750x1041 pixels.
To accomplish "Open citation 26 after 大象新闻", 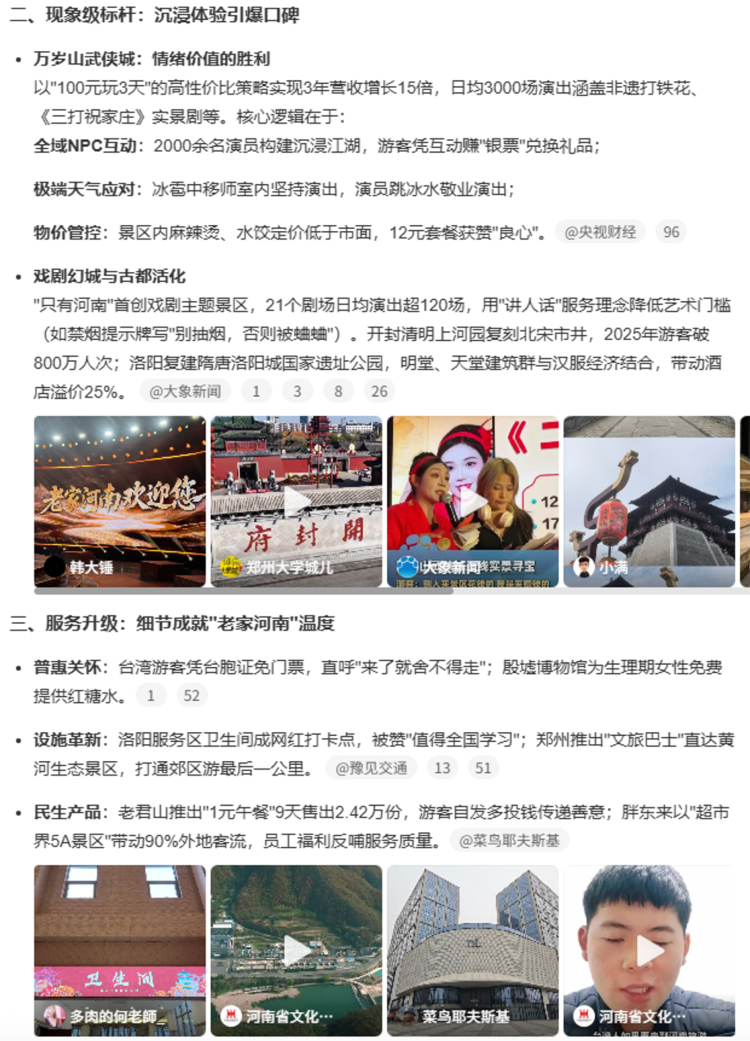I will (379, 391).
